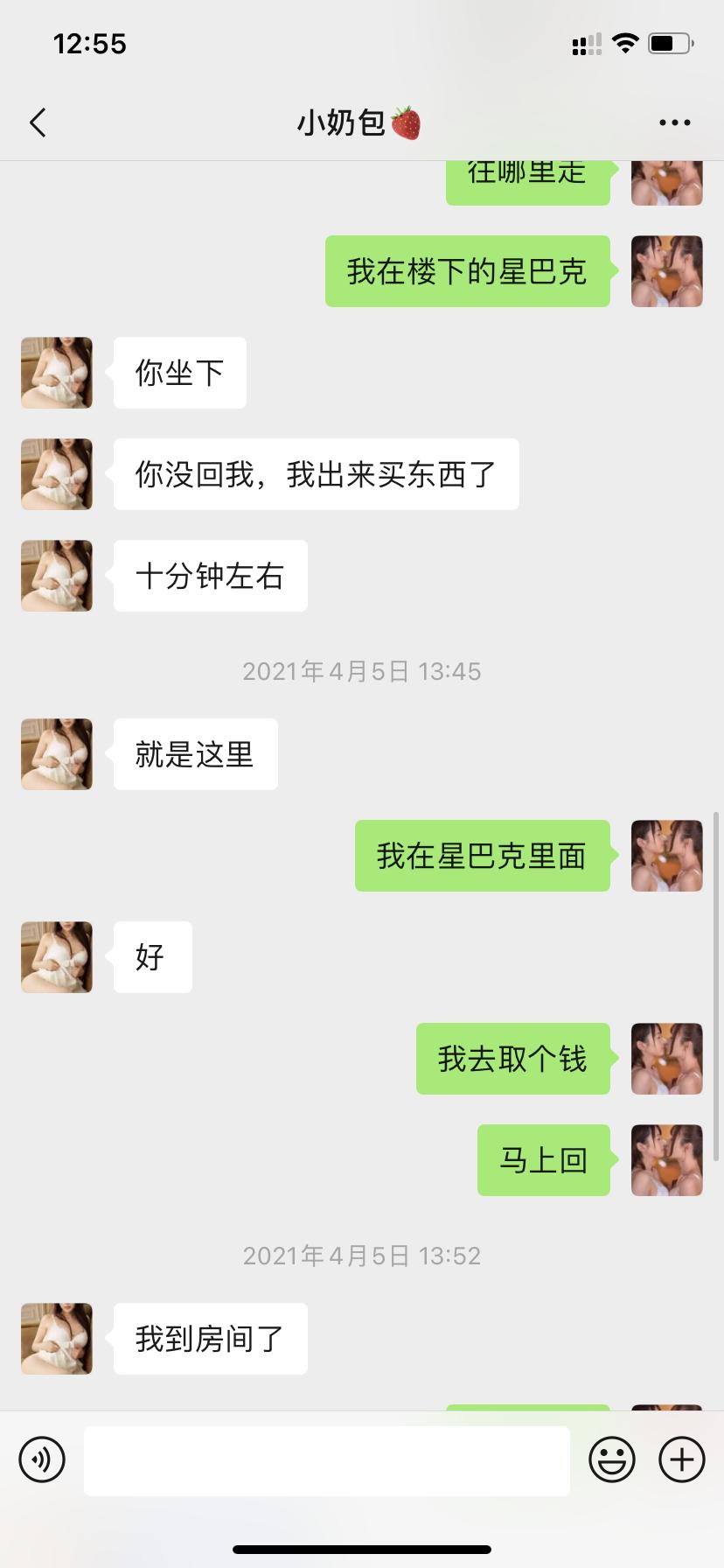Tap the cellular signal indicator
The image size is (724, 1568).
coord(586,42)
